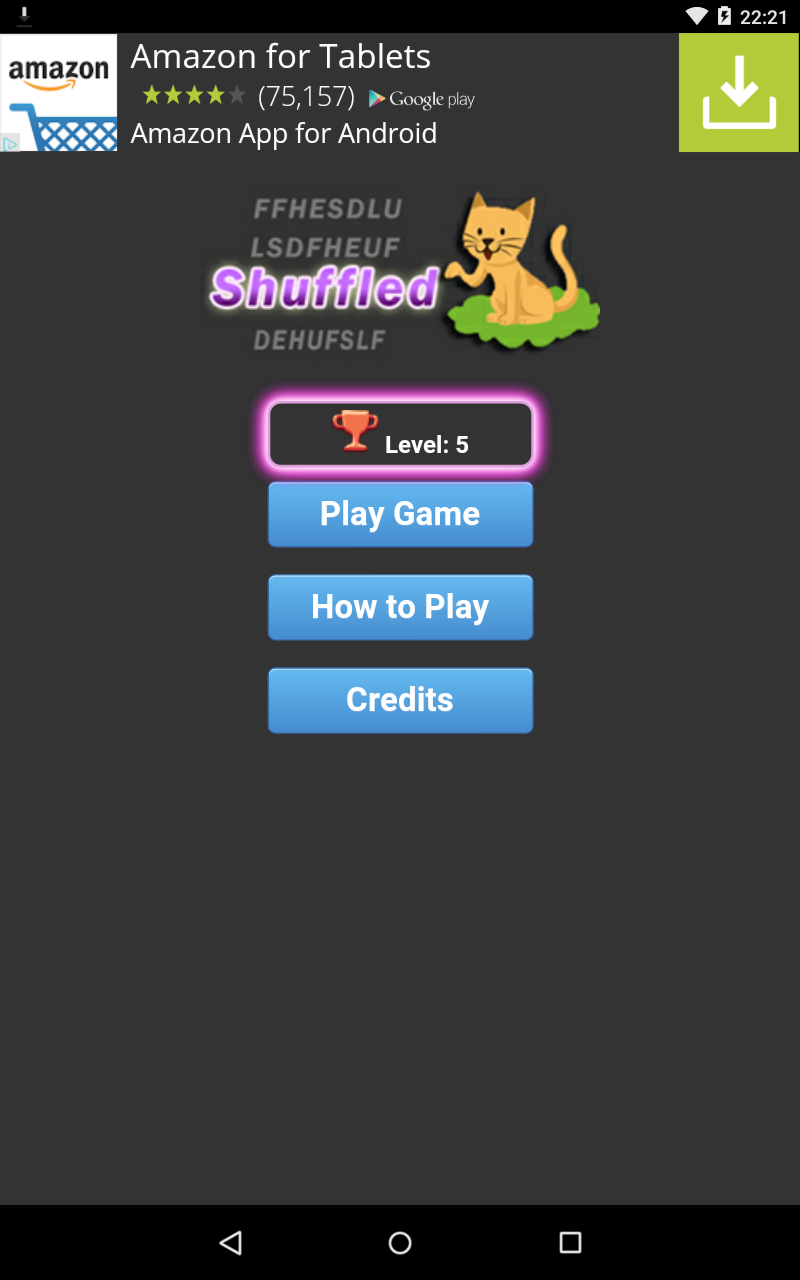Open Level 5 progress display
This screenshot has height=1280, width=800.
400,433
